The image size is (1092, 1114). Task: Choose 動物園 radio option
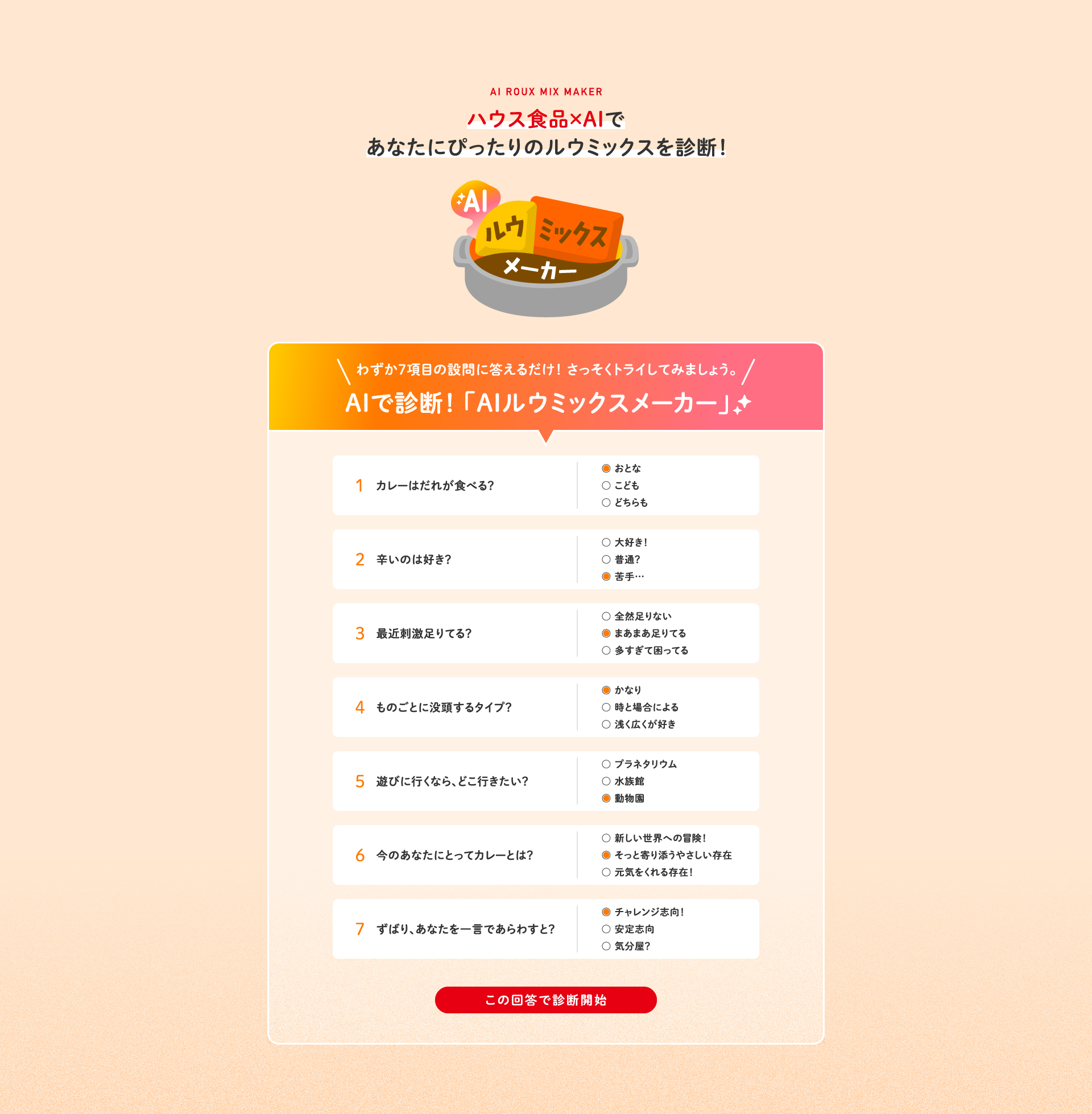pos(606,798)
